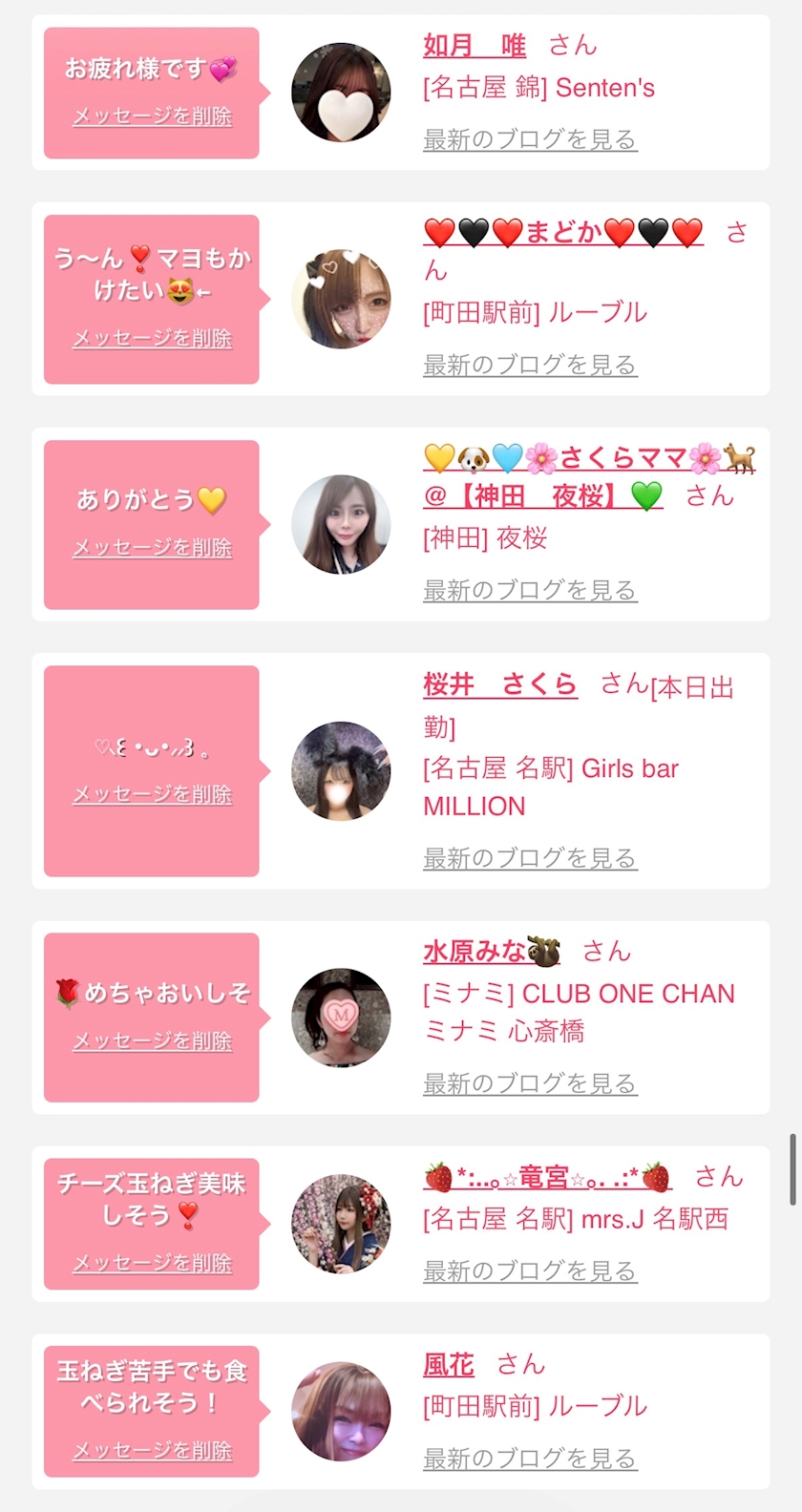Open 水原みな's profile link
The width and height of the screenshot is (802, 1512).
coord(492,951)
